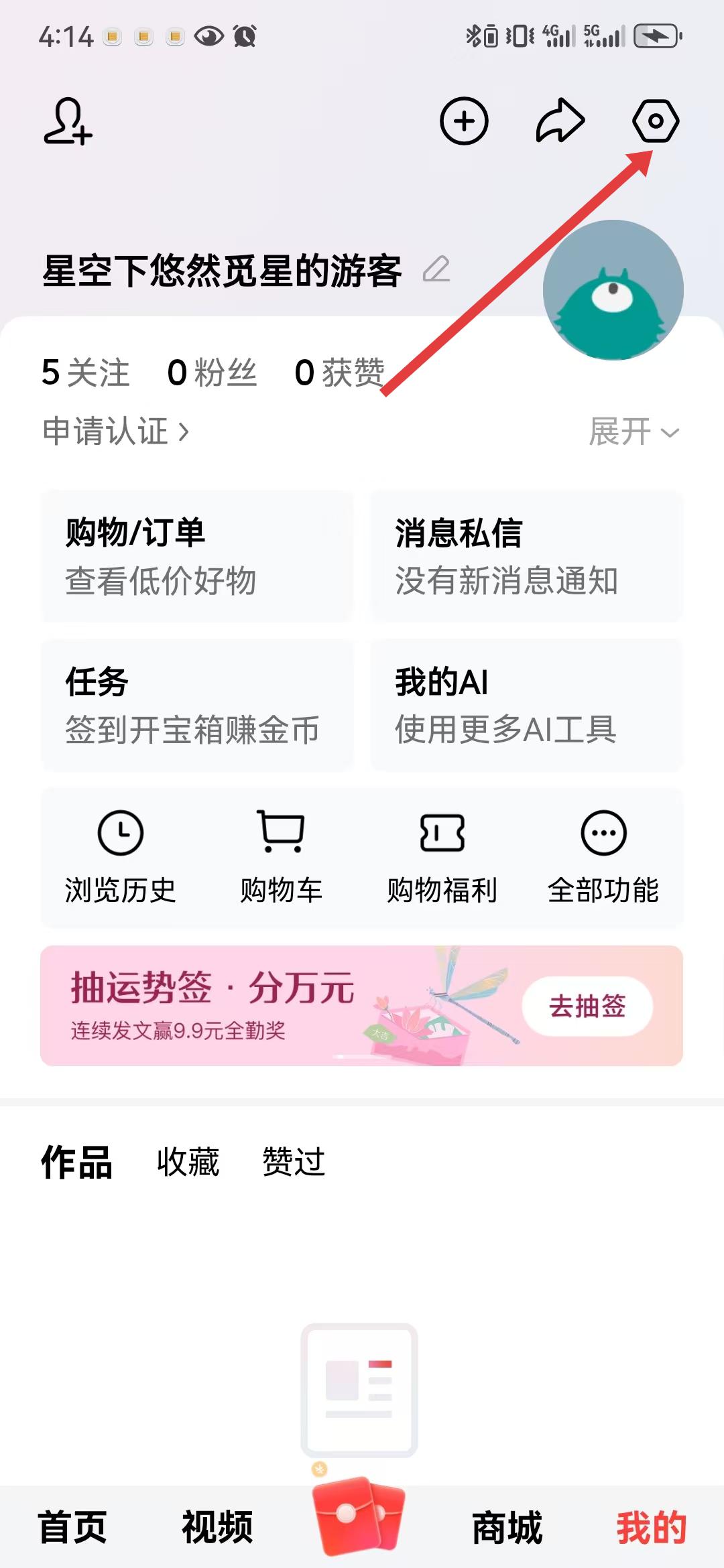Viewport: 724px width, 1568px height.
Task: Share the profile via arrow icon
Action: coord(560,121)
